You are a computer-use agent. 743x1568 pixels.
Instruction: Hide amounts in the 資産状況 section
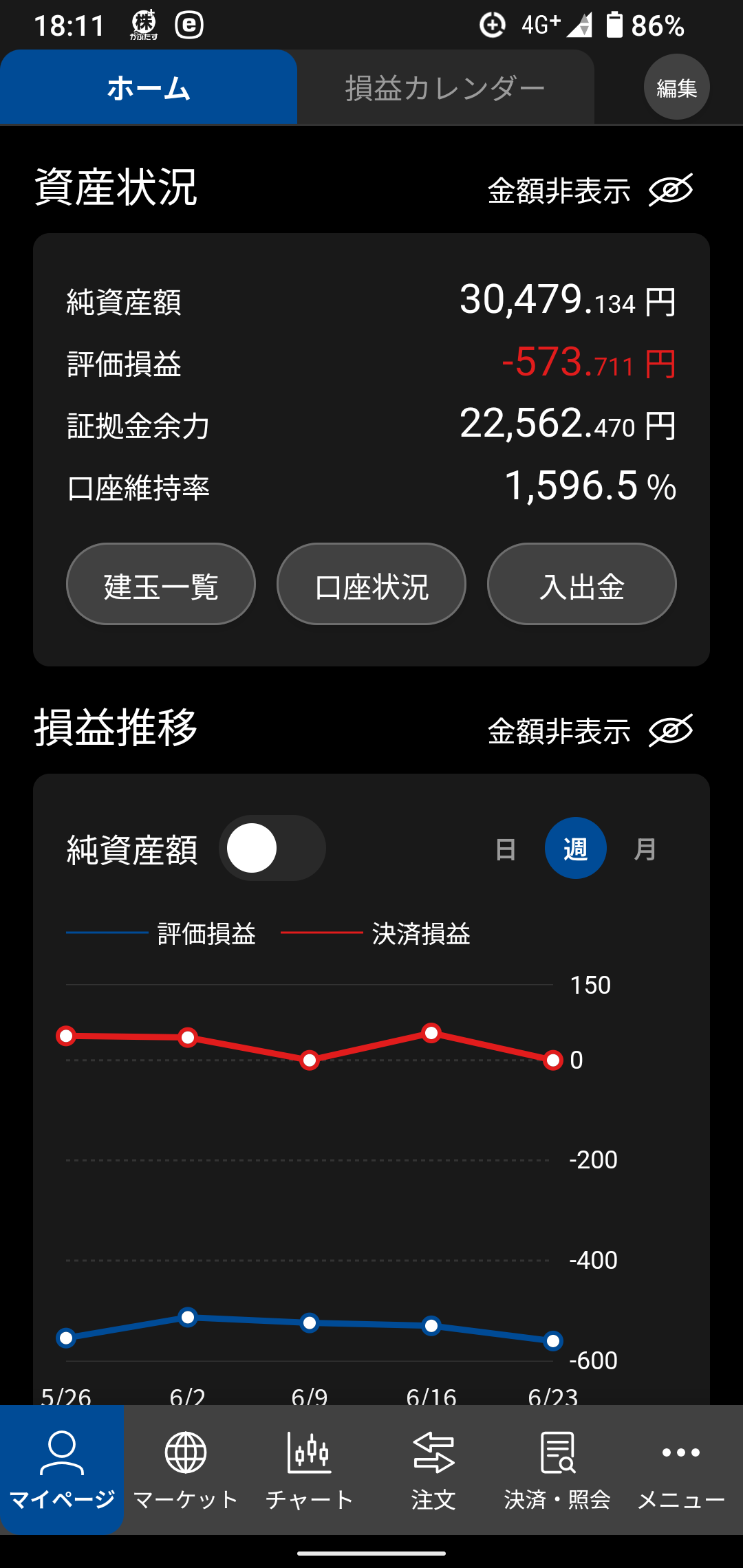click(x=591, y=190)
